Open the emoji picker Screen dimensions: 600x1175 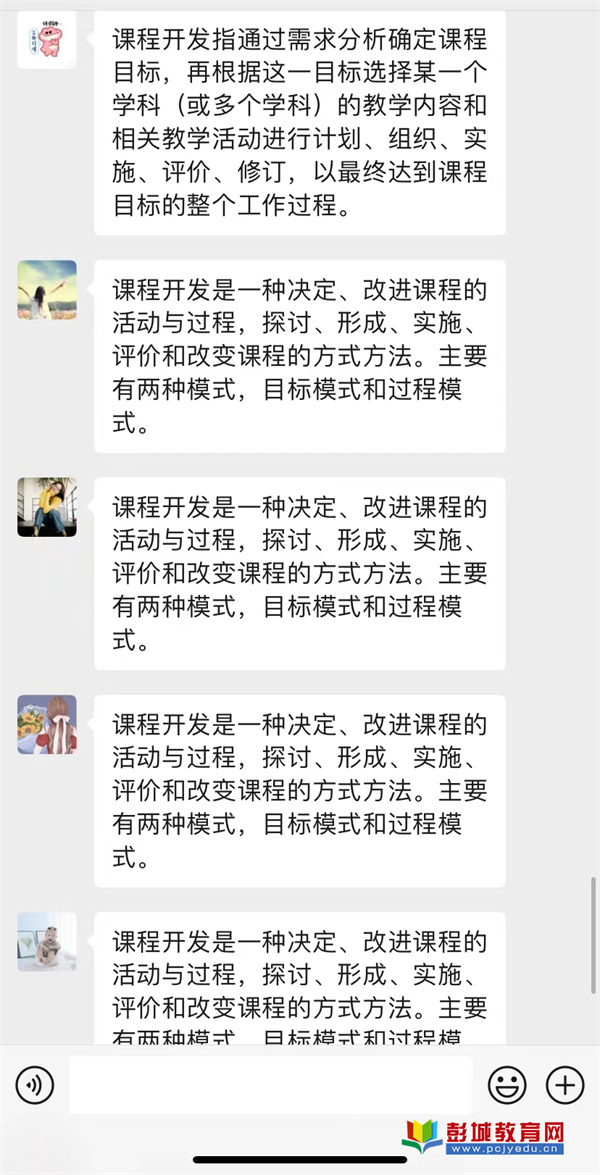[507, 1084]
